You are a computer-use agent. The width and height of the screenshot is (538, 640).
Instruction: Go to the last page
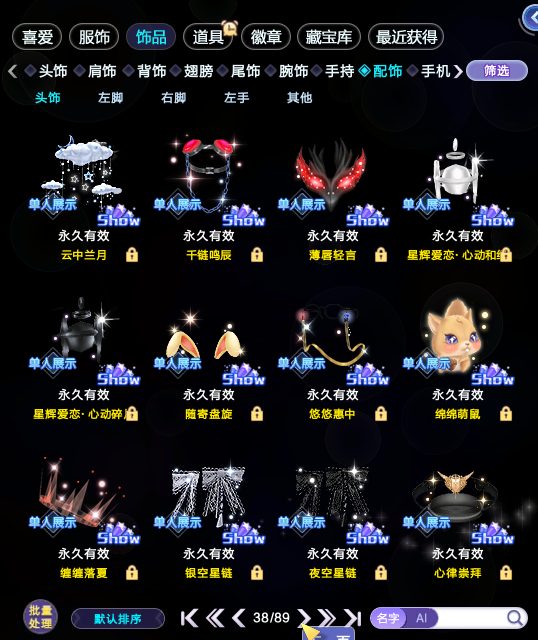[x=353, y=618]
